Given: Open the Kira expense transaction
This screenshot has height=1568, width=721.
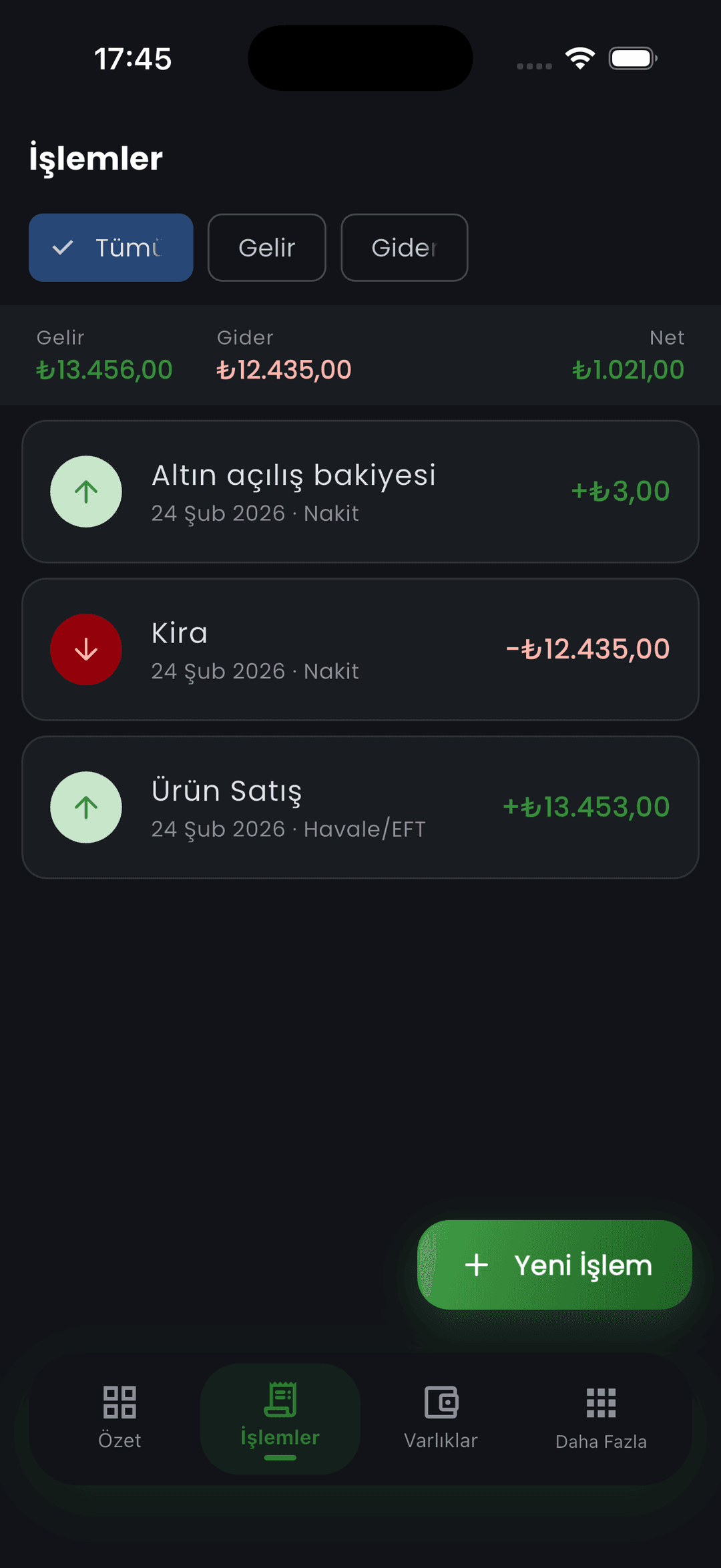Looking at the screenshot, I should [x=360, y=649].
